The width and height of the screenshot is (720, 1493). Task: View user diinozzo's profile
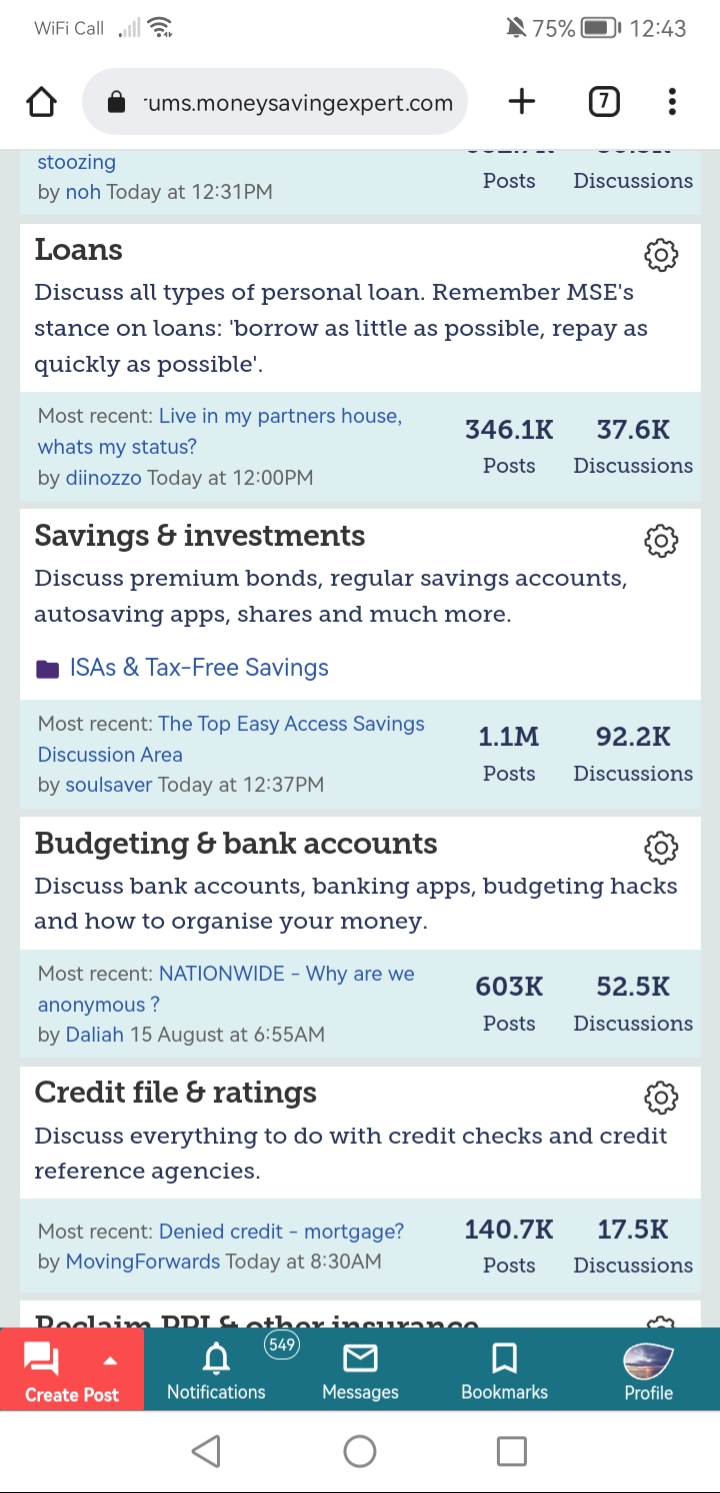coord(104,478)
